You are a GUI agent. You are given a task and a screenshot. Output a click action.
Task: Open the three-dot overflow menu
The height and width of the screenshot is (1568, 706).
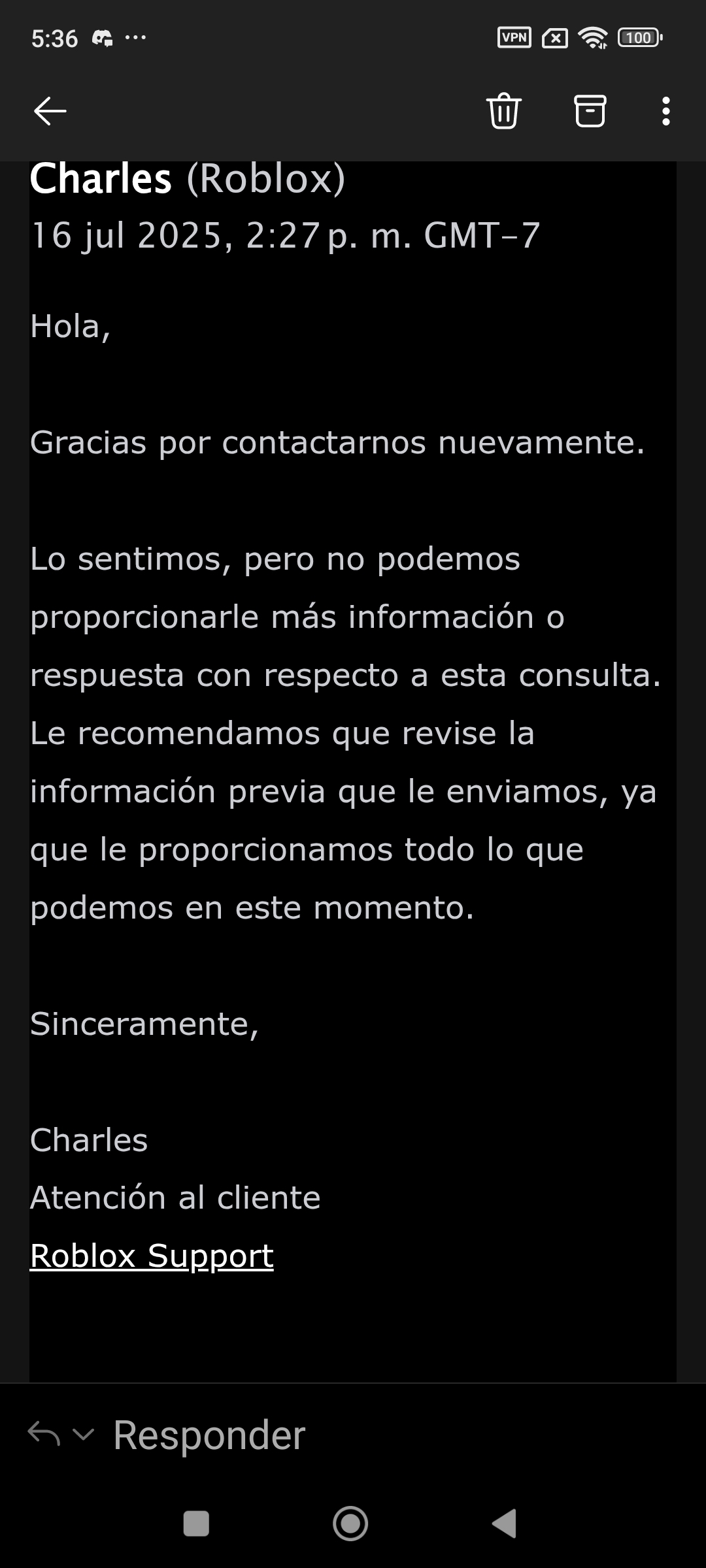[665, 111]
